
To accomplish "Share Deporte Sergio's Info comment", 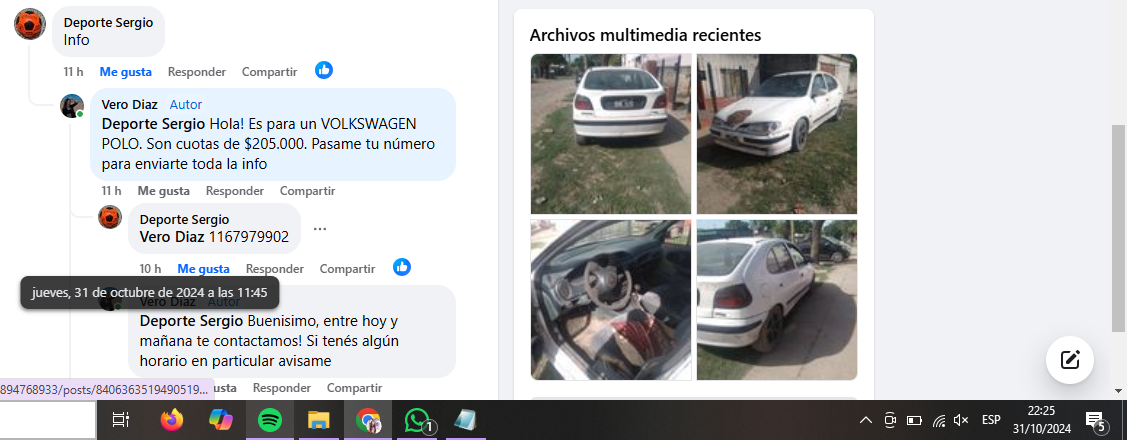I will tap(269, 72).
